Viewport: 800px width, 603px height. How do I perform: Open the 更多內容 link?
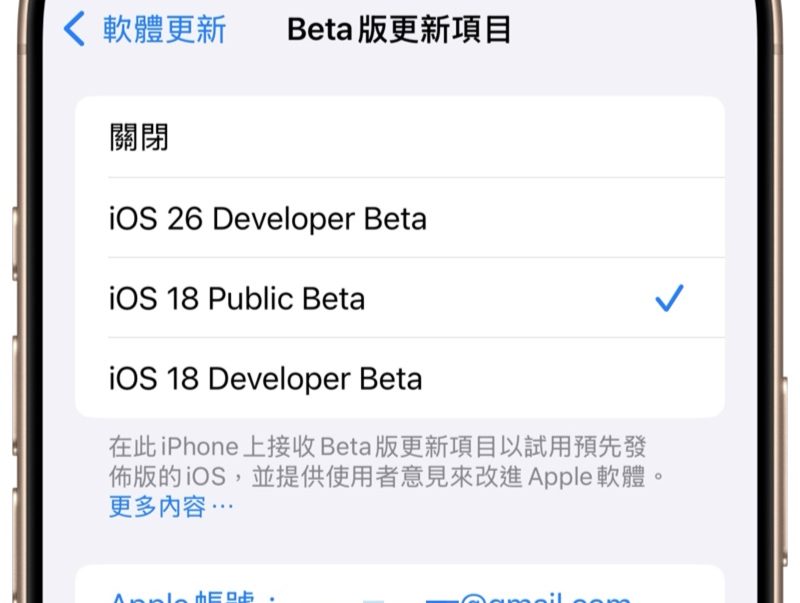pyautogui.click(x=170, y=507)
